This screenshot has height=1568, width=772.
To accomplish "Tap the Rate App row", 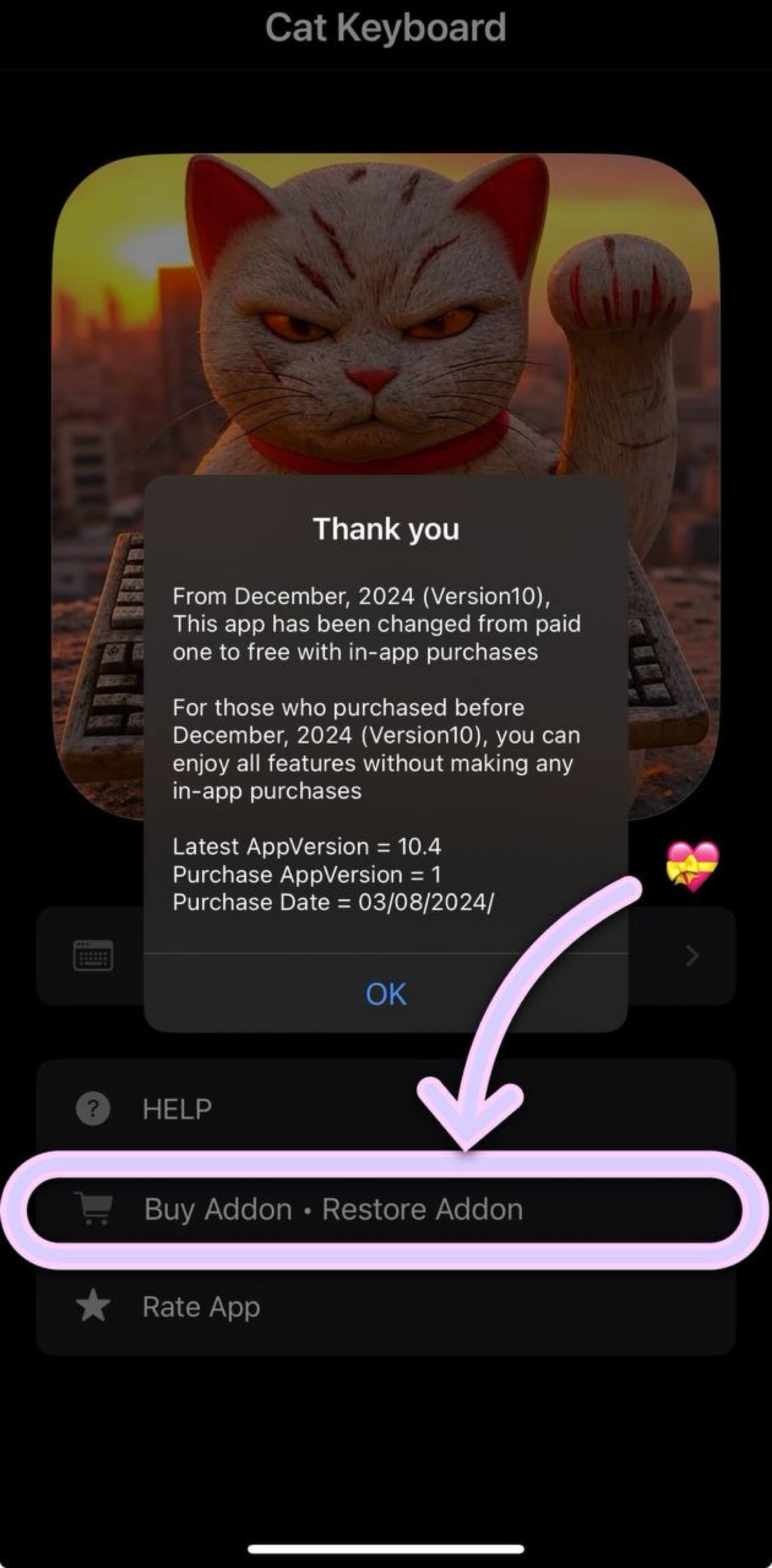I will pyautogui.click(x=386, y=1306).
